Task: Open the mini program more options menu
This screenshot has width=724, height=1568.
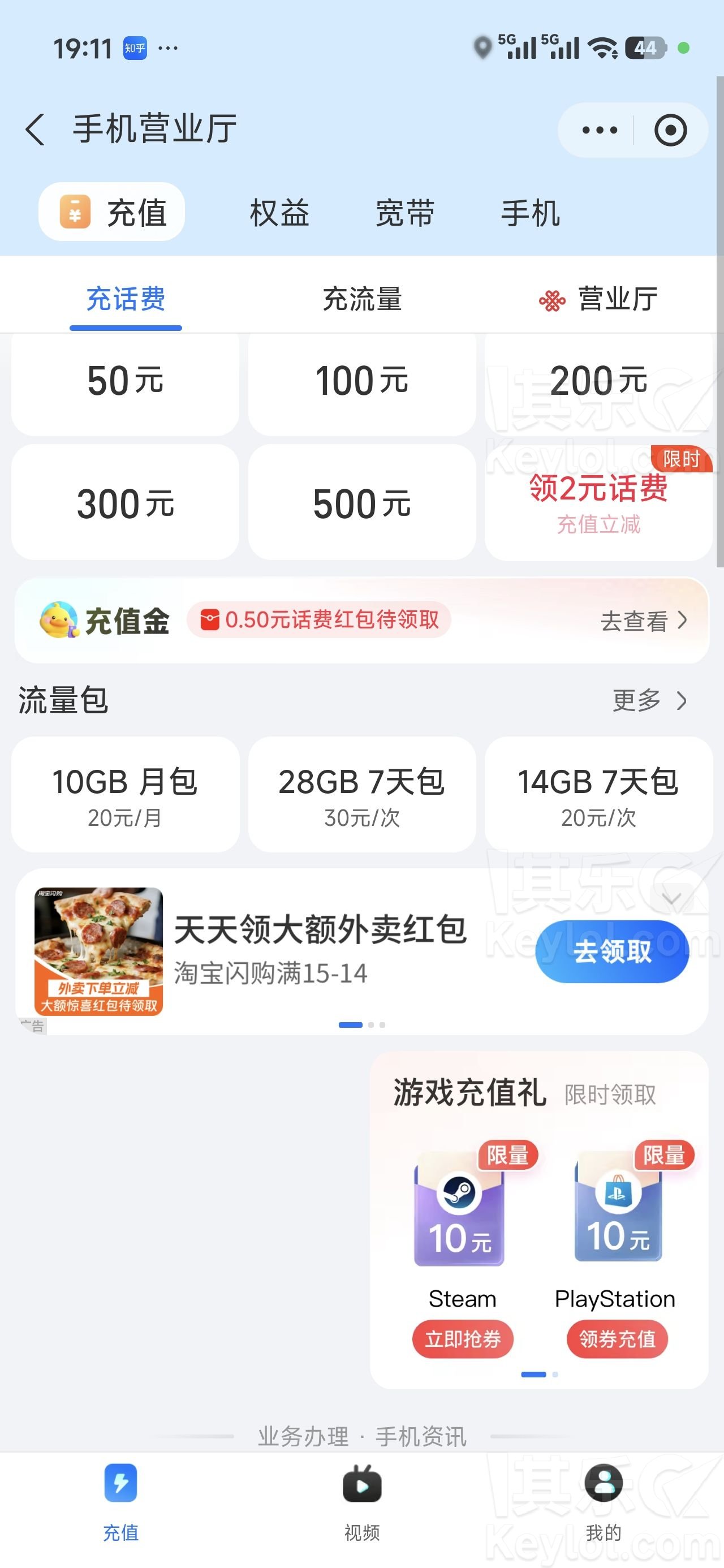Action: click(599, 130)
